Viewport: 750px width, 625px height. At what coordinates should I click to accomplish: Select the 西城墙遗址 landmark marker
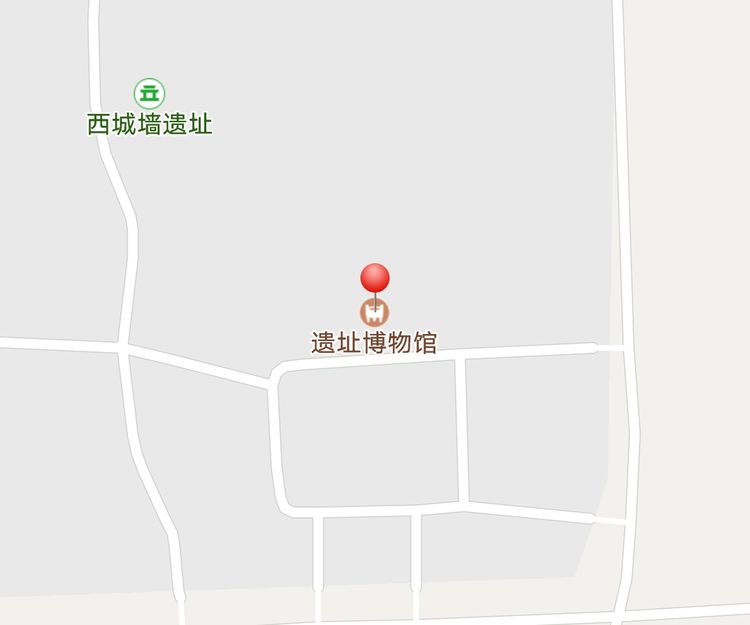coord(150,94)
